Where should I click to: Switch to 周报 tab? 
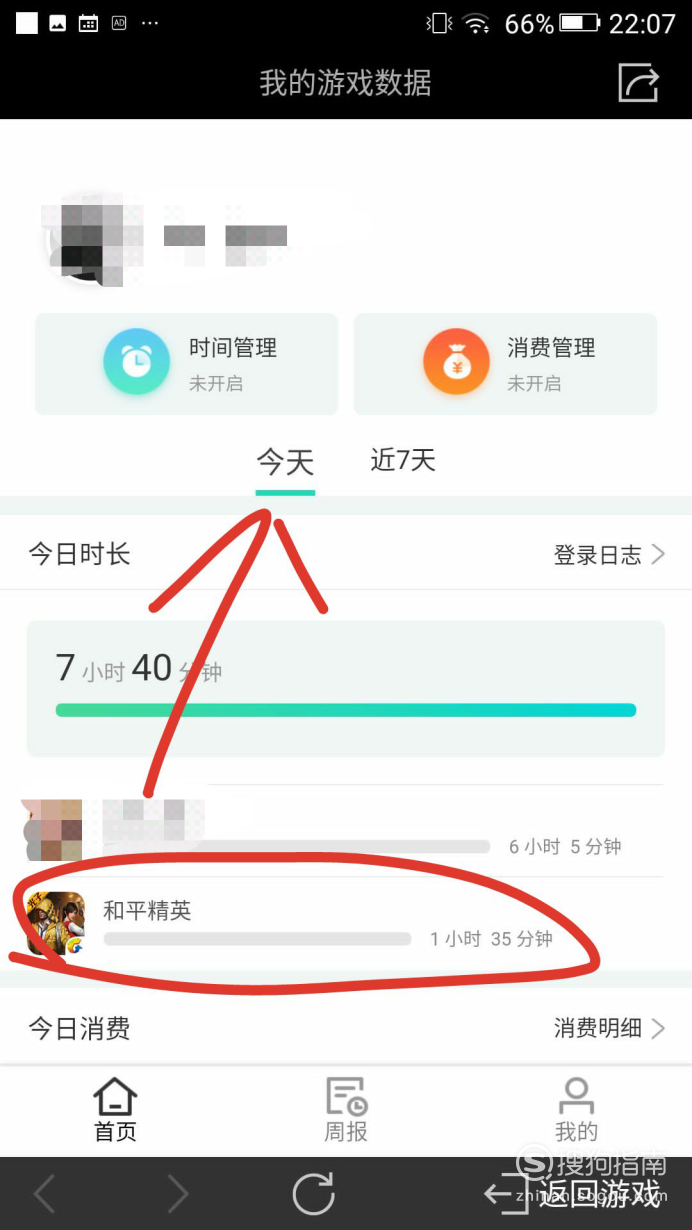(x=346, y=1111)
